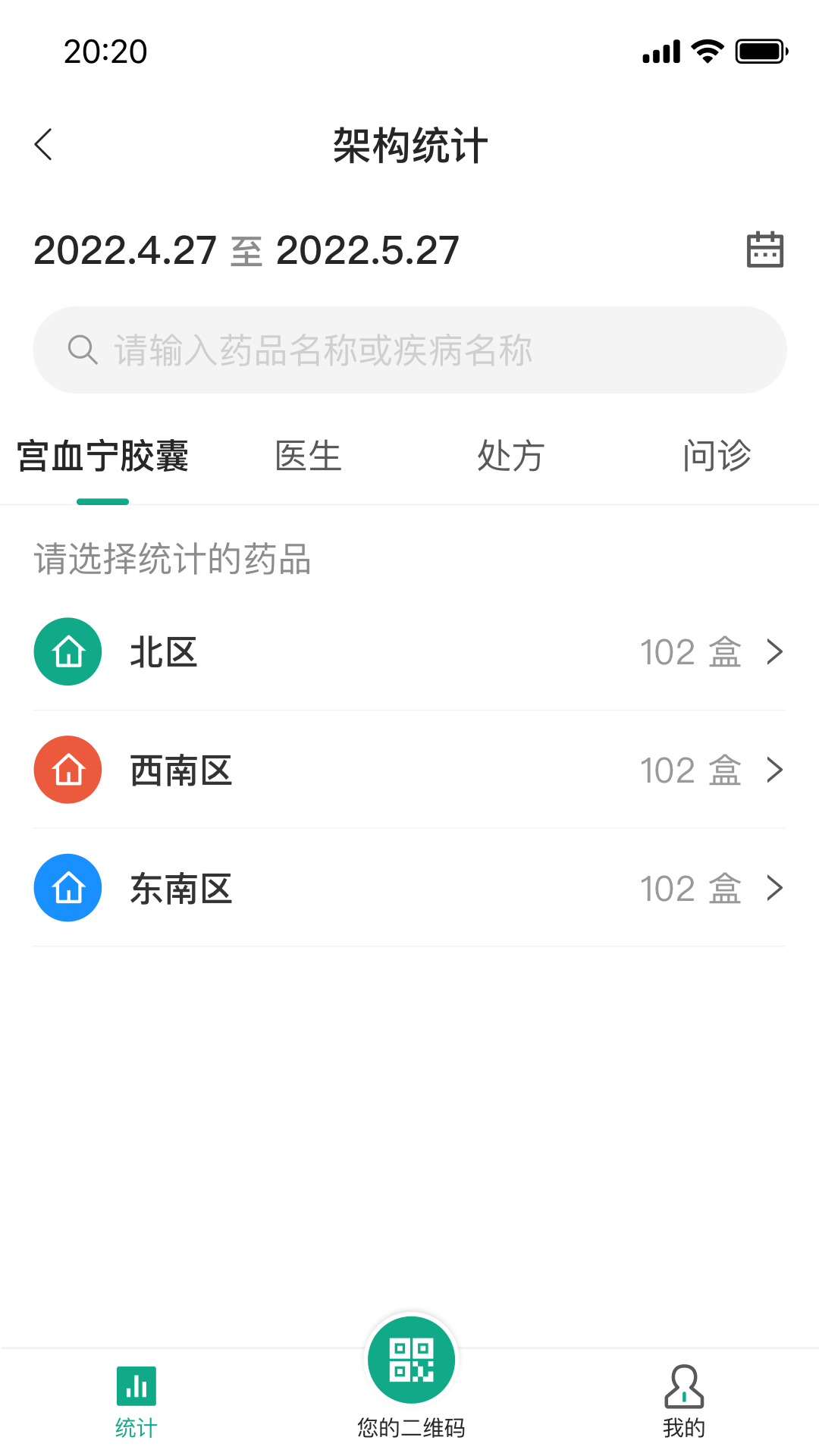Open 北区 statistics row
The image size is (819, 1456).
coord(409,652)
